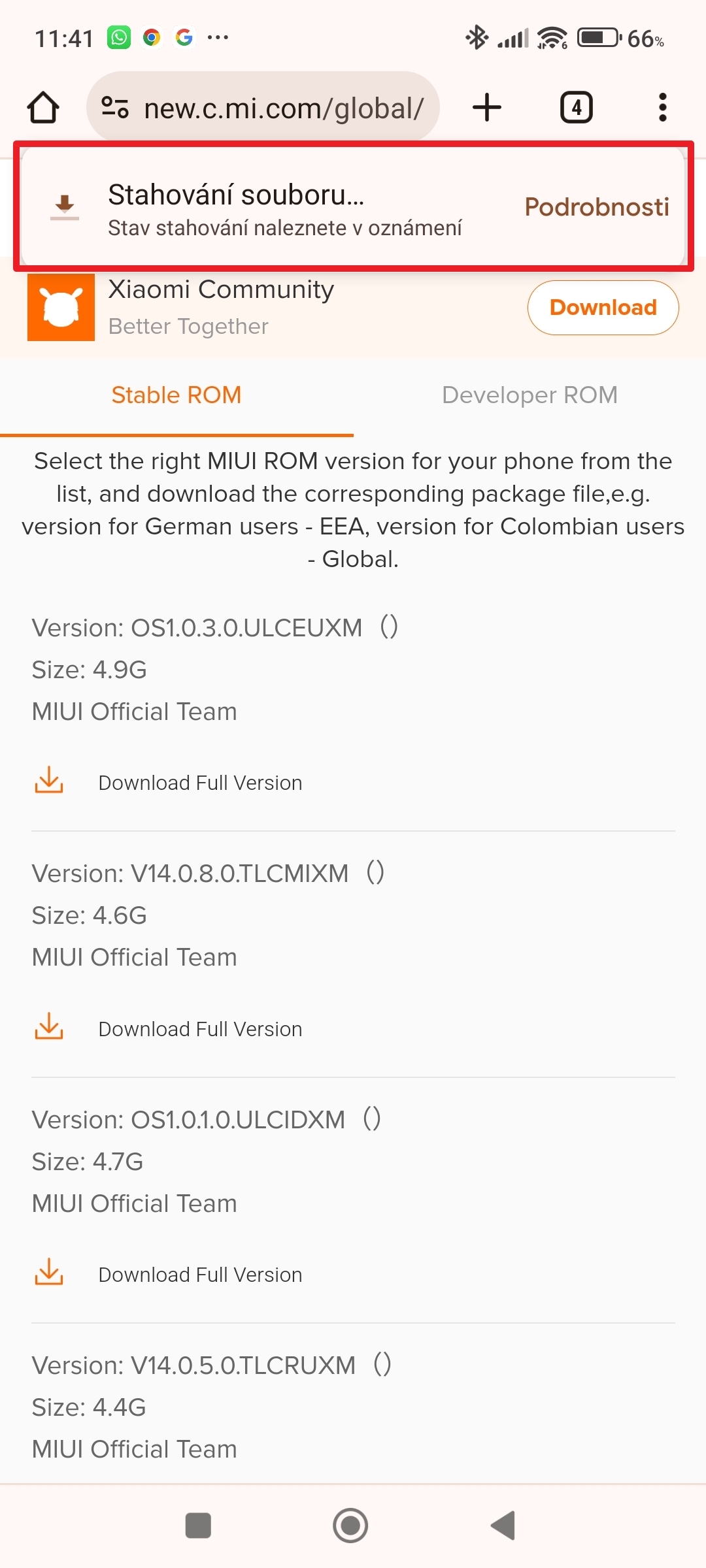The image size is (706, 1568).
Task: Download Full Version of OS1.0.1.0.ULCIDXM
Action: 199,1275
